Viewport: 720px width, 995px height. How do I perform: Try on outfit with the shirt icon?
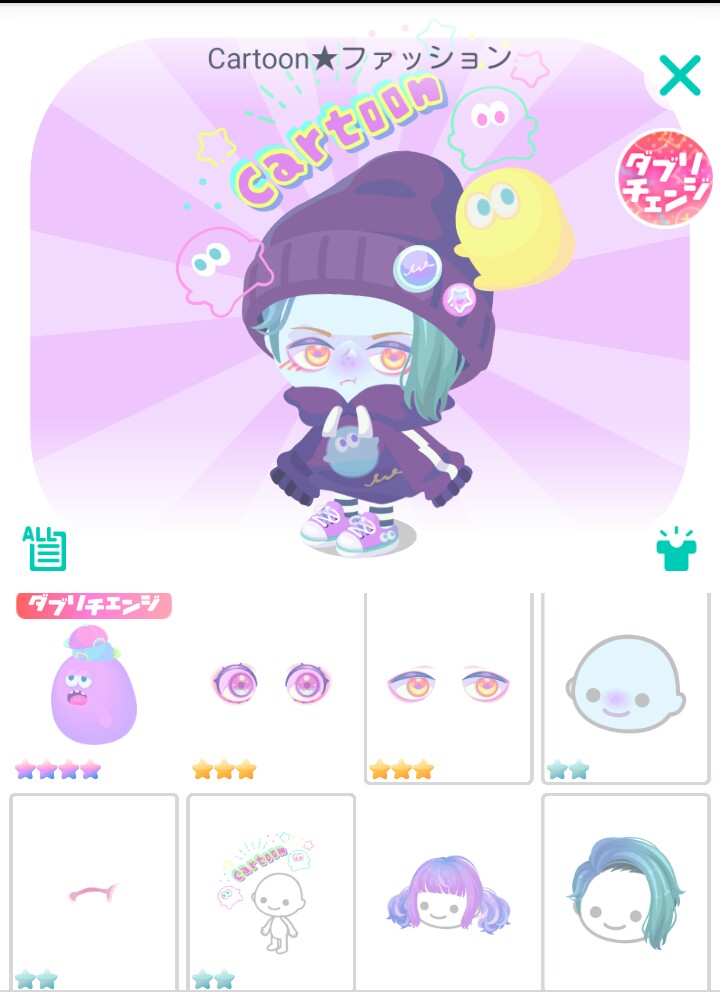[x=675, y=548]
